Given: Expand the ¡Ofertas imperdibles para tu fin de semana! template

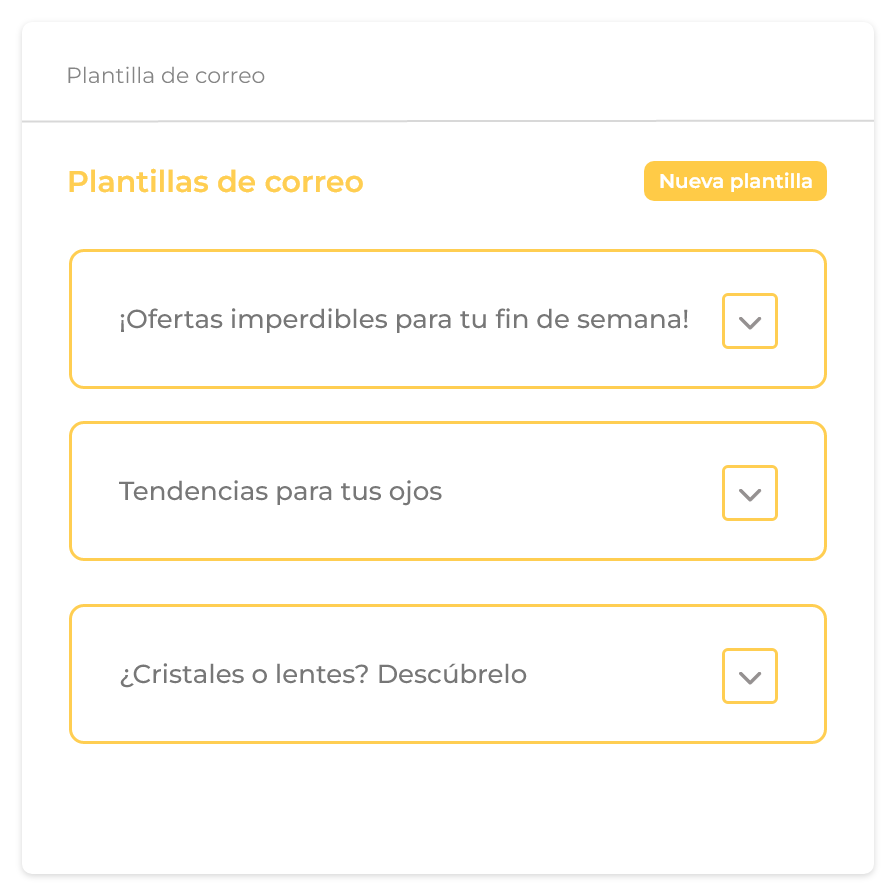Looking at the screenshot, I should point(749,321).
